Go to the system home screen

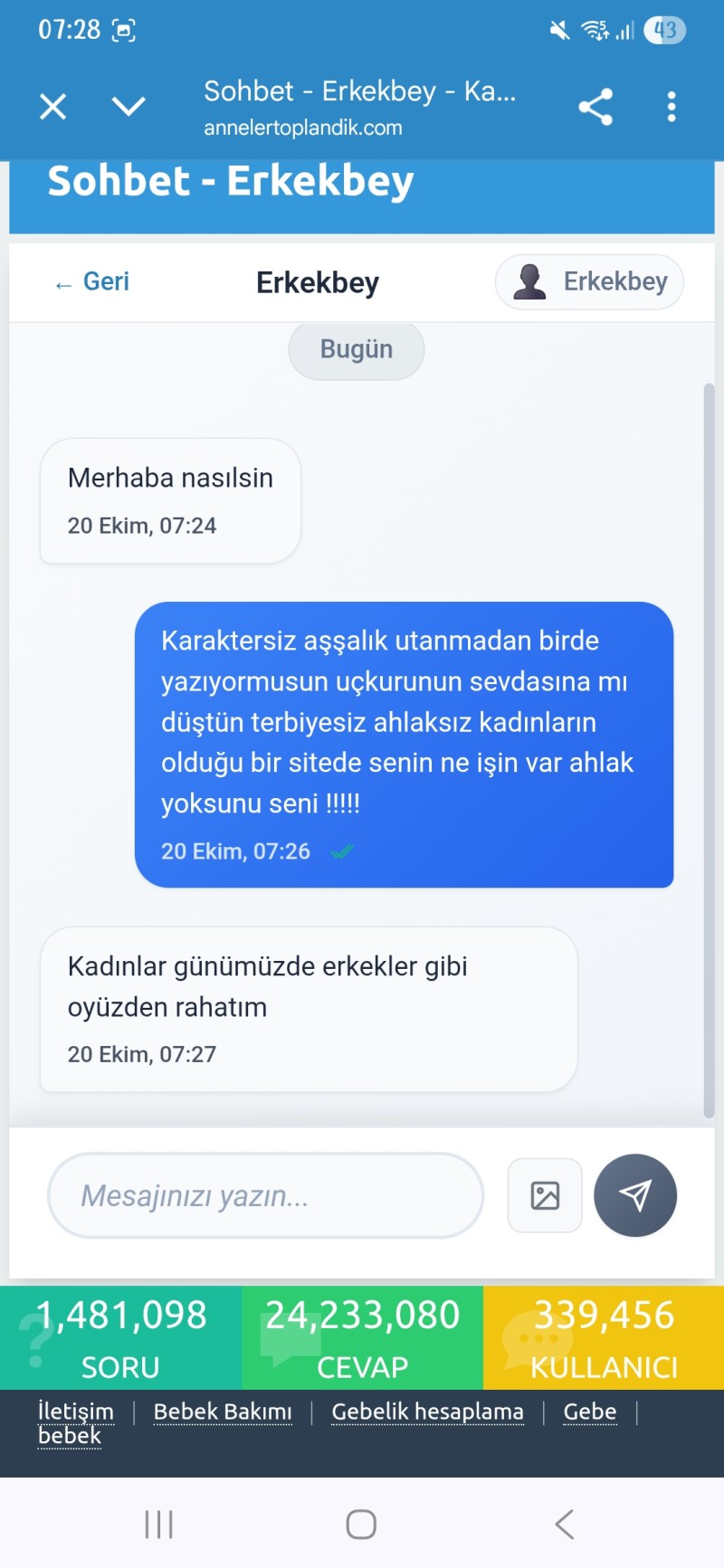tap(361, 1525)
